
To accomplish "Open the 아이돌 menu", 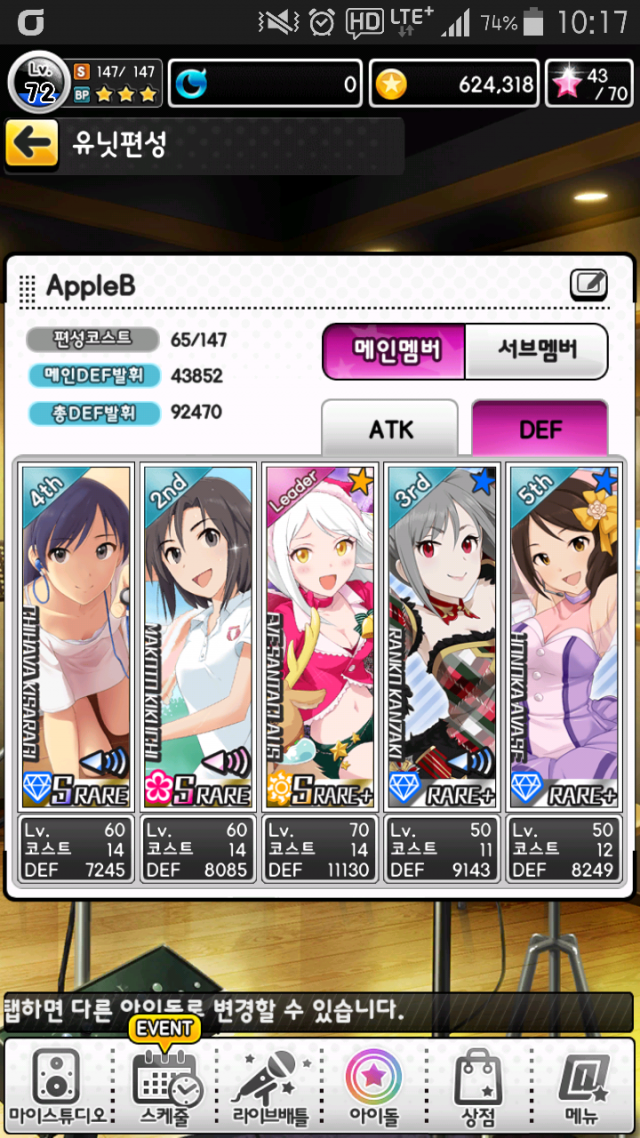I will click(373, 1087).
